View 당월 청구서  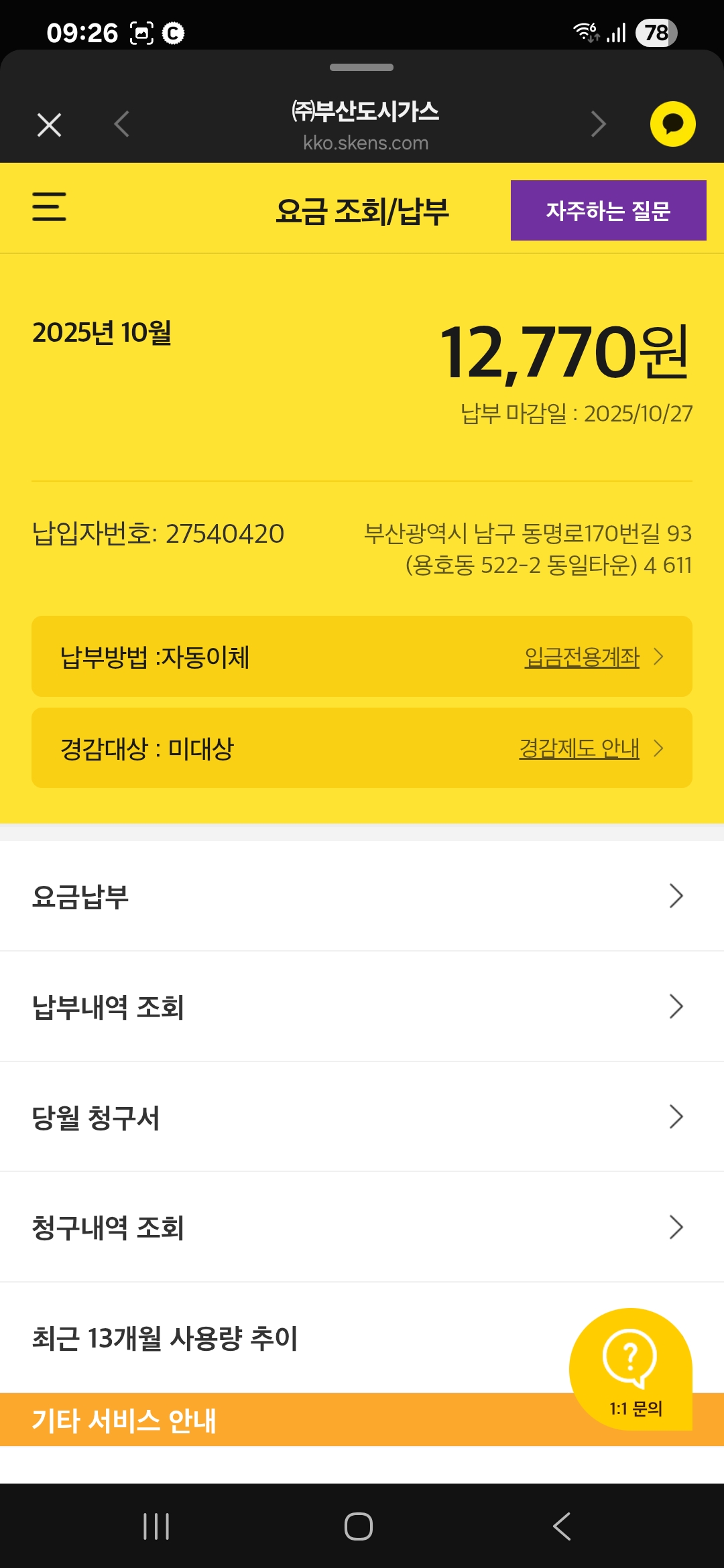tap(362, 1117)
